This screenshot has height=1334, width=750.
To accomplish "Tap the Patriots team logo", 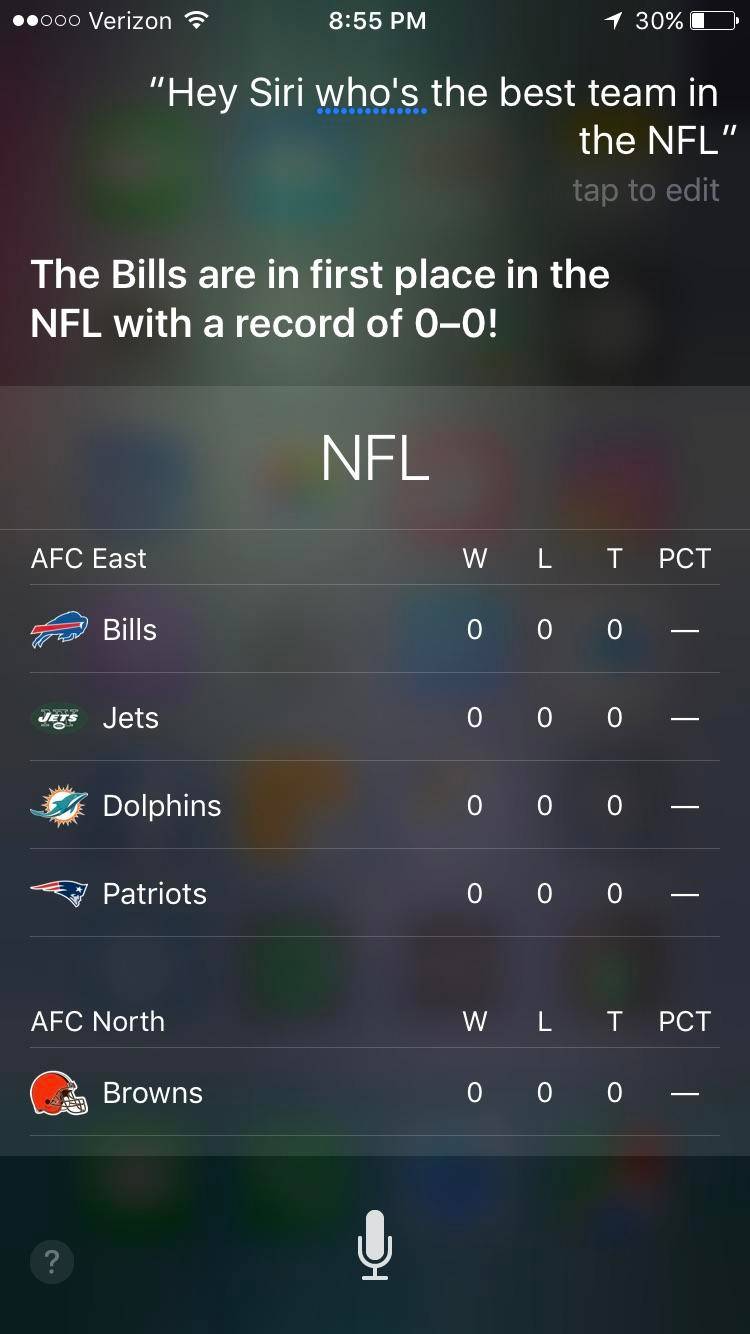I will tap(58, 893).
